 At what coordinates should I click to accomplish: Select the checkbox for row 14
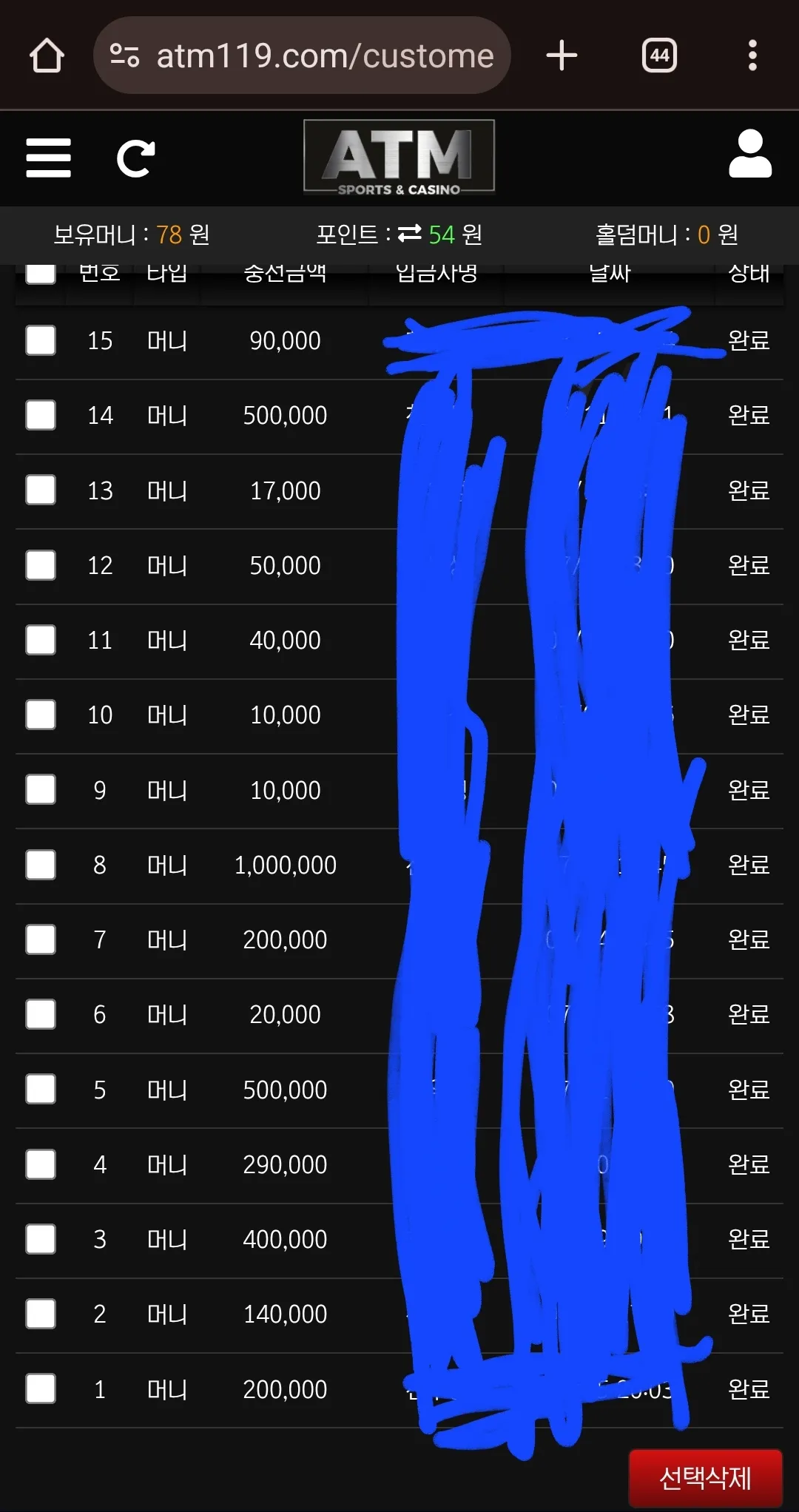click(41, 415)
